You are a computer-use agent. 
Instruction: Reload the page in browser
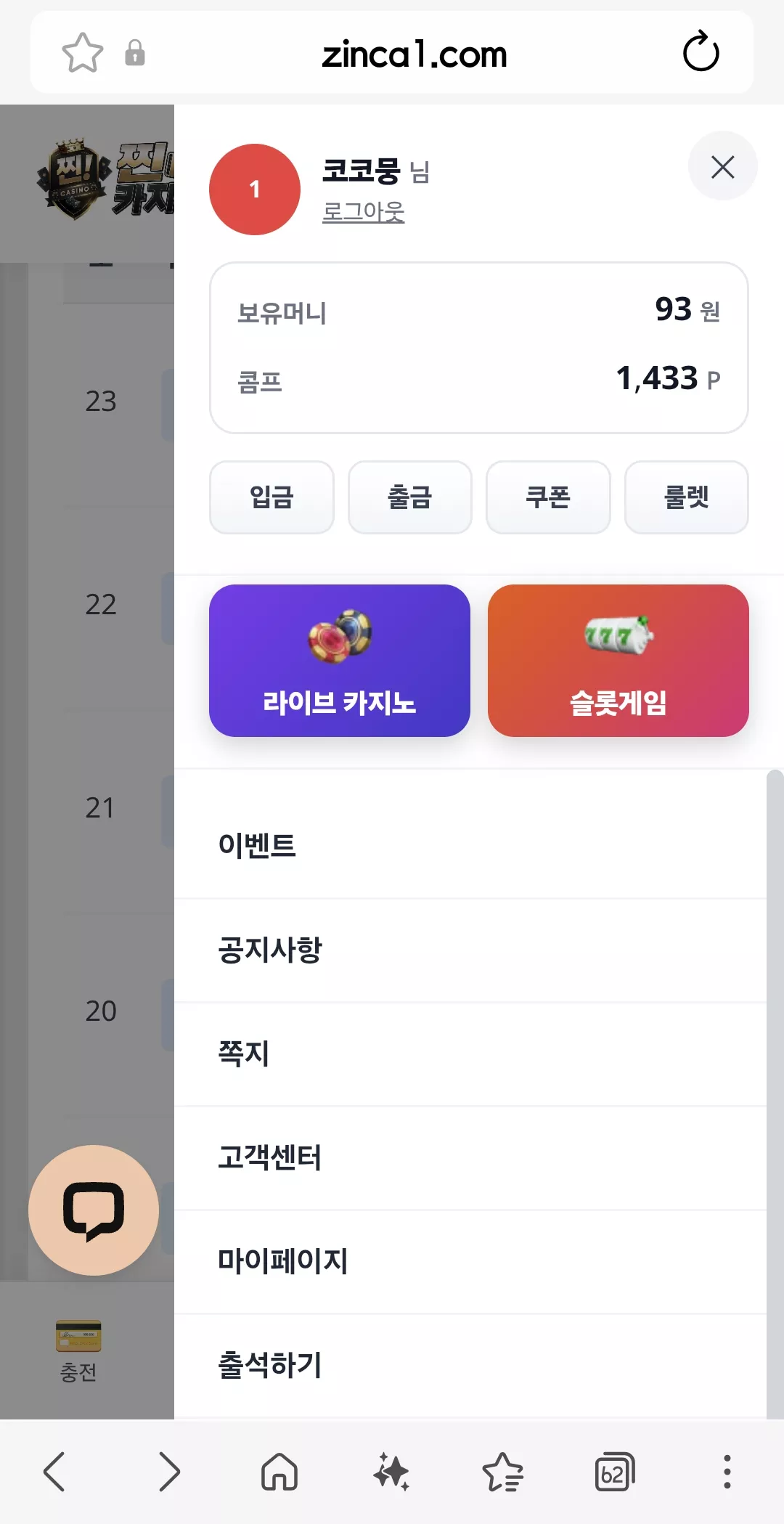pos(701,52)
